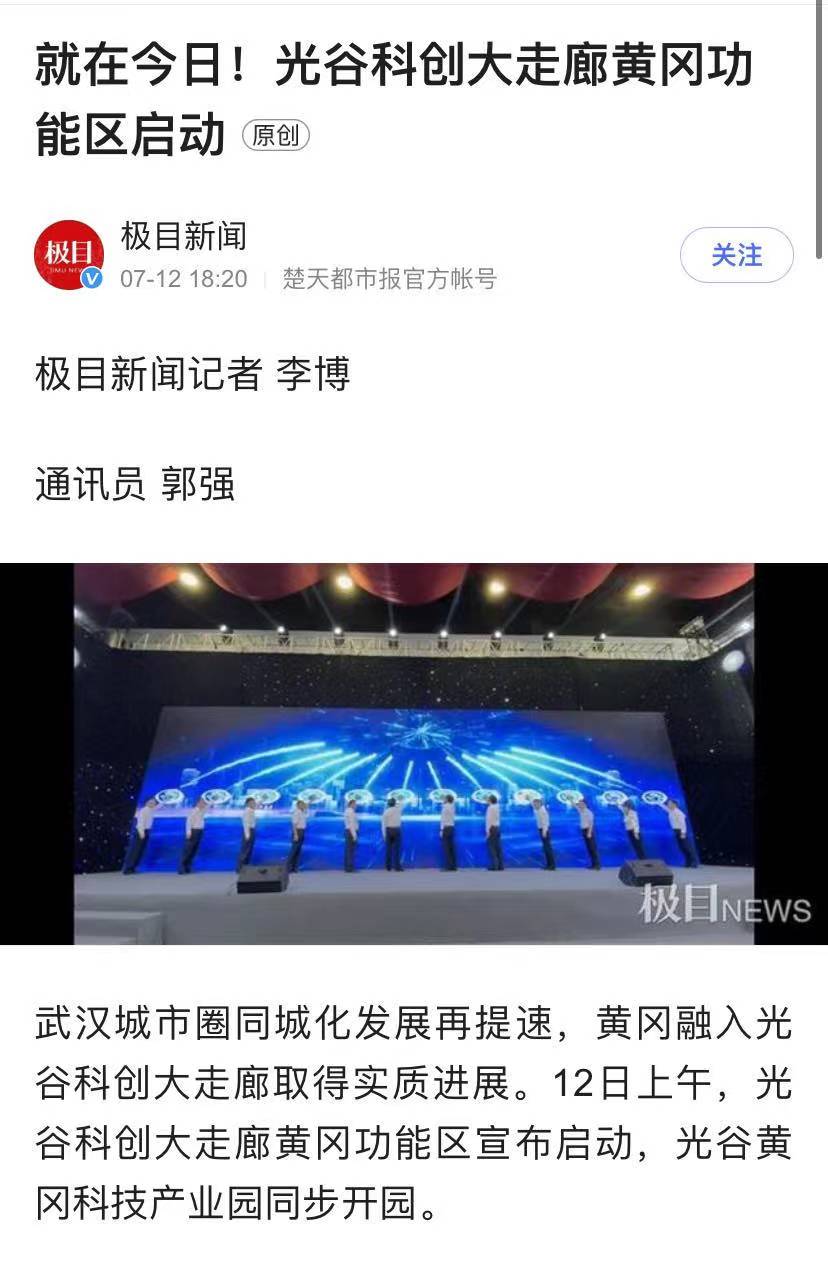The image size is (828, 1280).
Task: Open the 极目新闻 account name link
Action: pos(183,237)
